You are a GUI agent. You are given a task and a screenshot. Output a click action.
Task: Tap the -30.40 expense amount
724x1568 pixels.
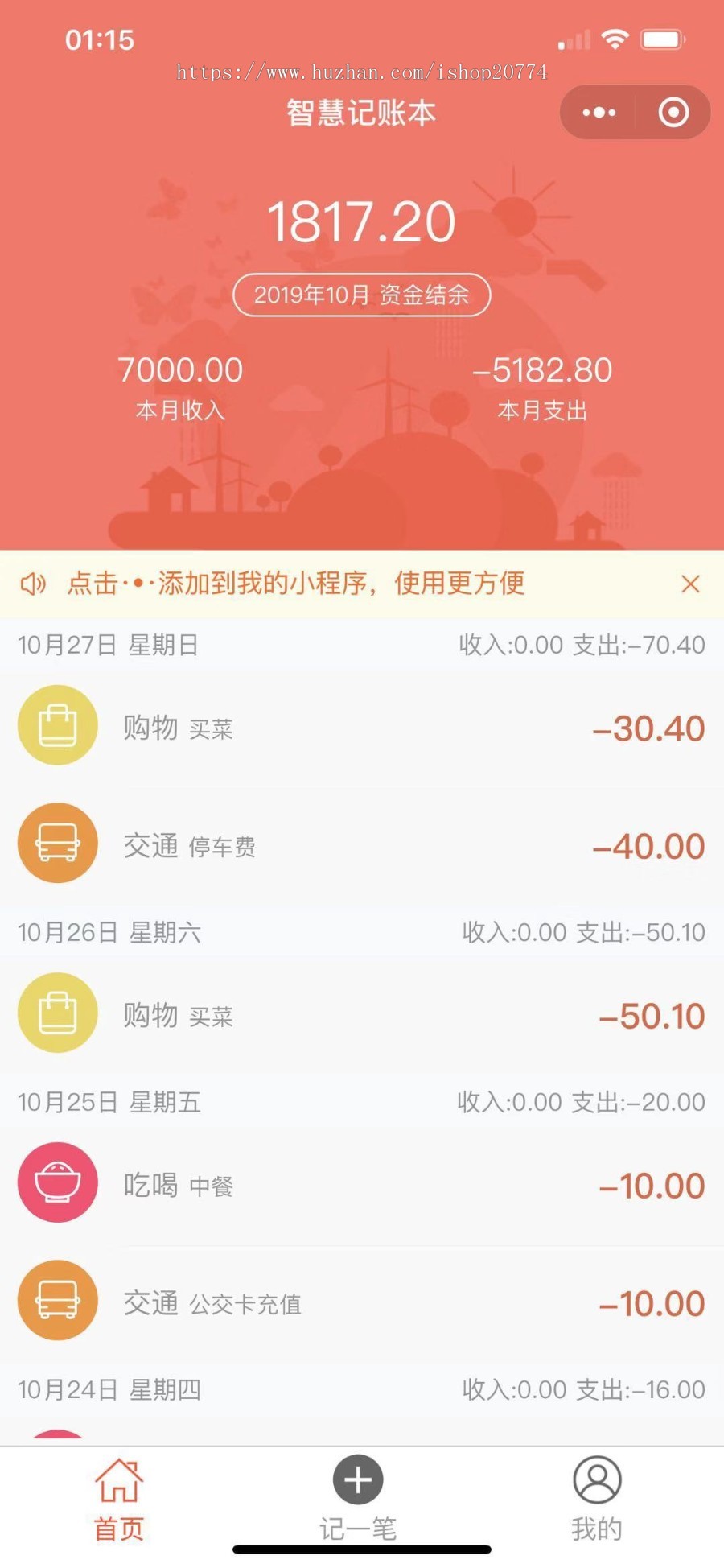(x=648, y=727)
